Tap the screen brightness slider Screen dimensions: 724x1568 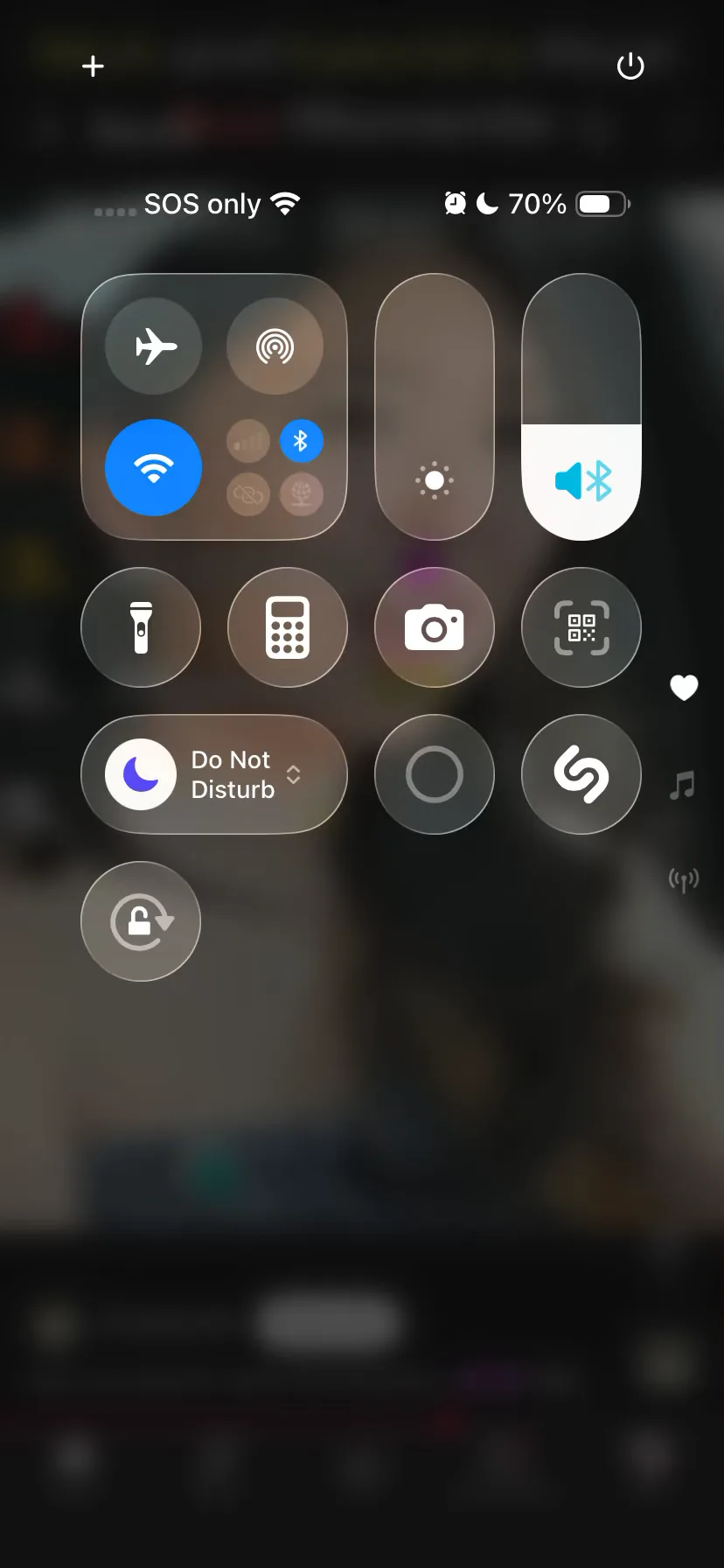(435, 407)
